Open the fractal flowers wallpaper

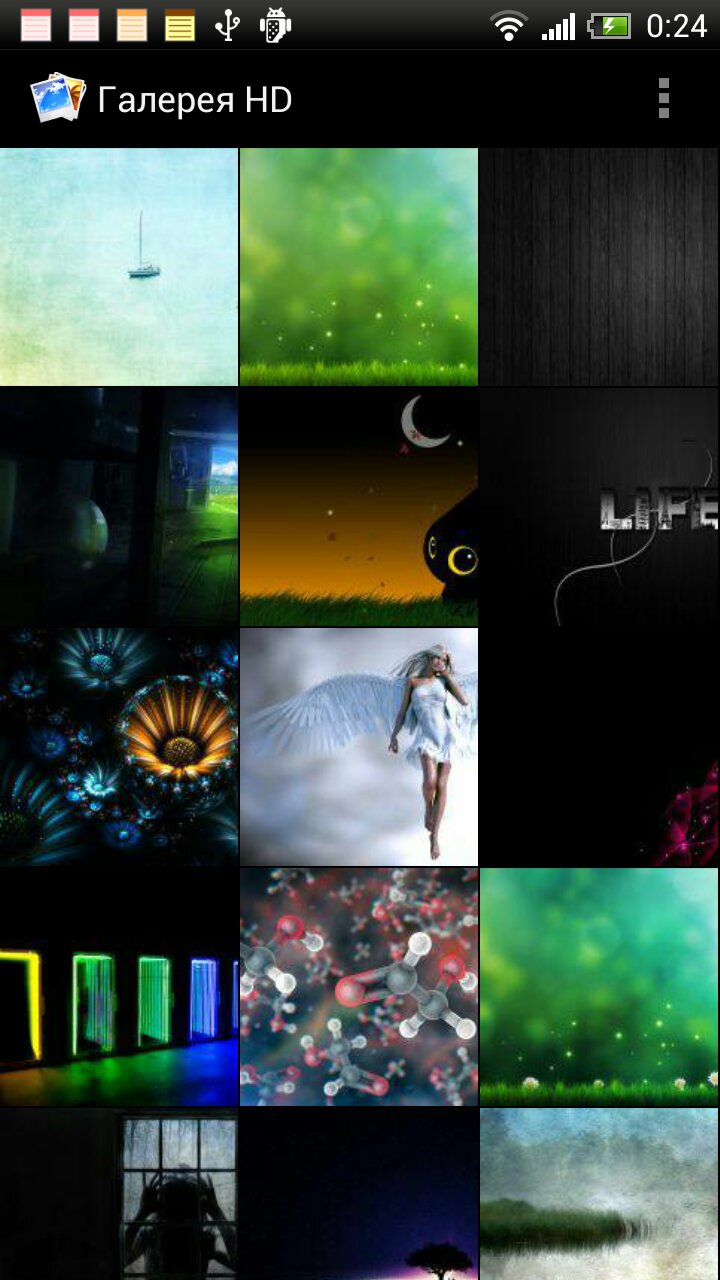pos(119,747)
